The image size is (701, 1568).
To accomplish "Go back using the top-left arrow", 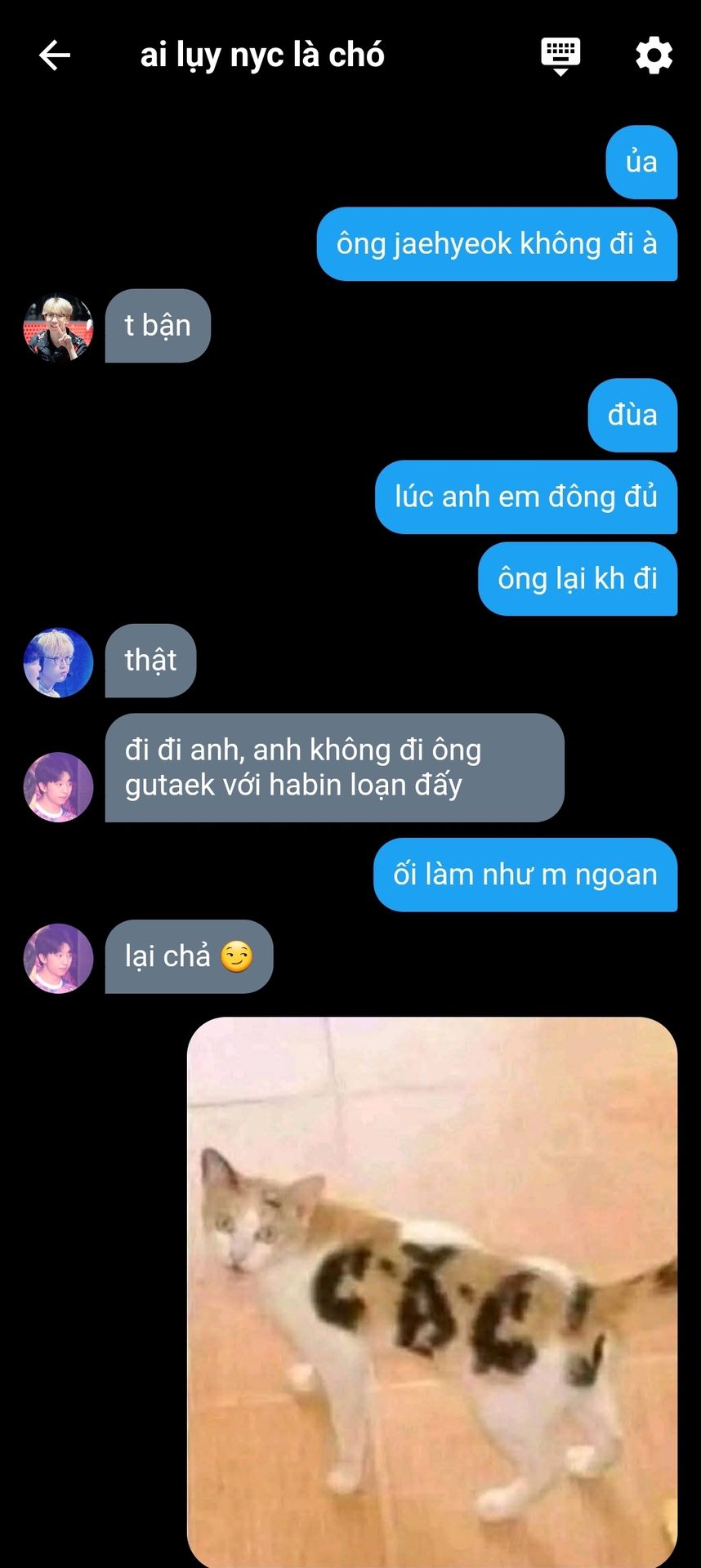I will [55, 56].
